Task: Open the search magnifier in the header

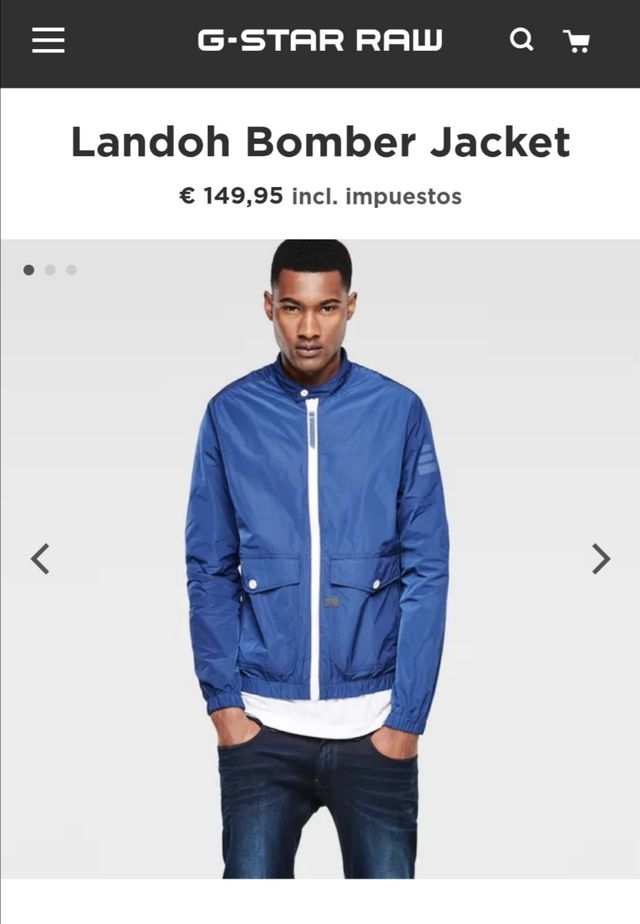Action: coord(521,41)
